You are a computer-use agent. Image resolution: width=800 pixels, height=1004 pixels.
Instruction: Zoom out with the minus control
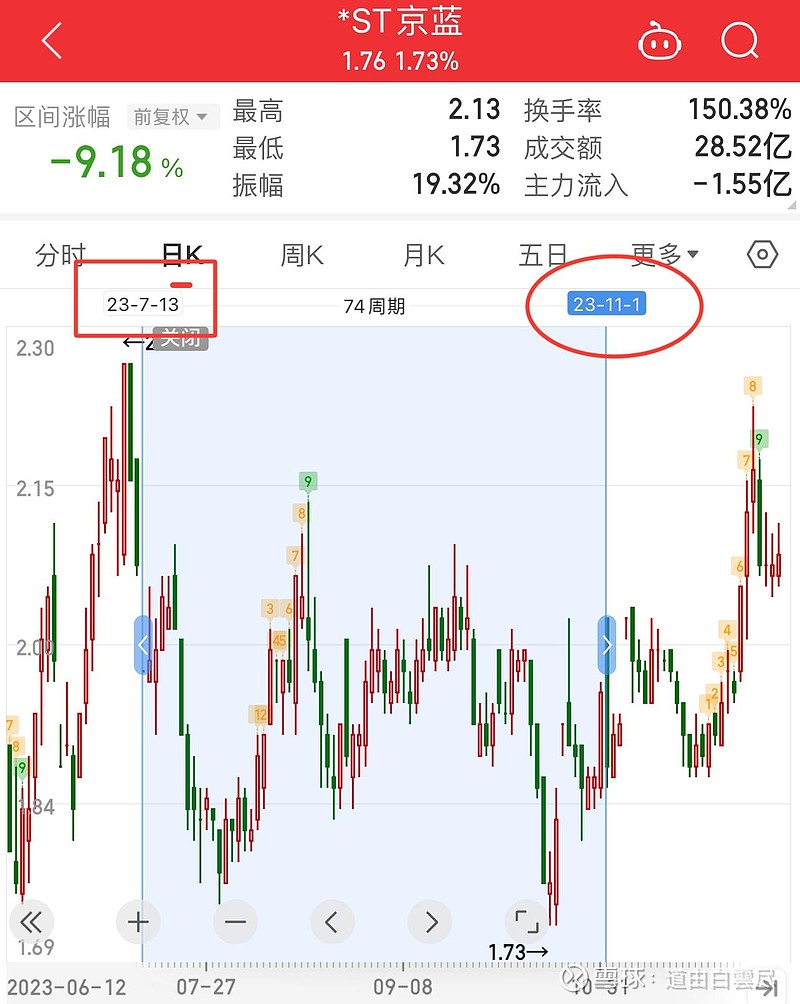(x=234, y=921)
